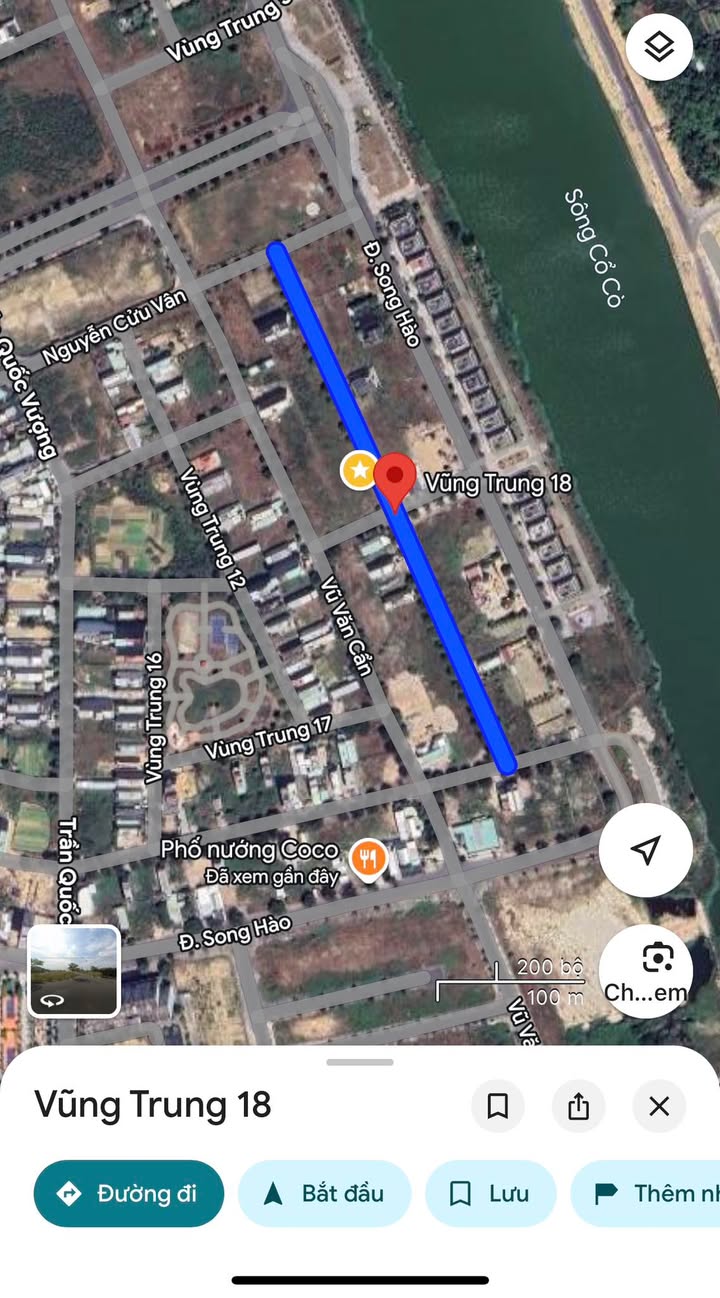This screenshot has height=1298, width=720.
Task: Share the Vũng Trung 18 location
Action: pyautogui.click(x=578, y=1106)
